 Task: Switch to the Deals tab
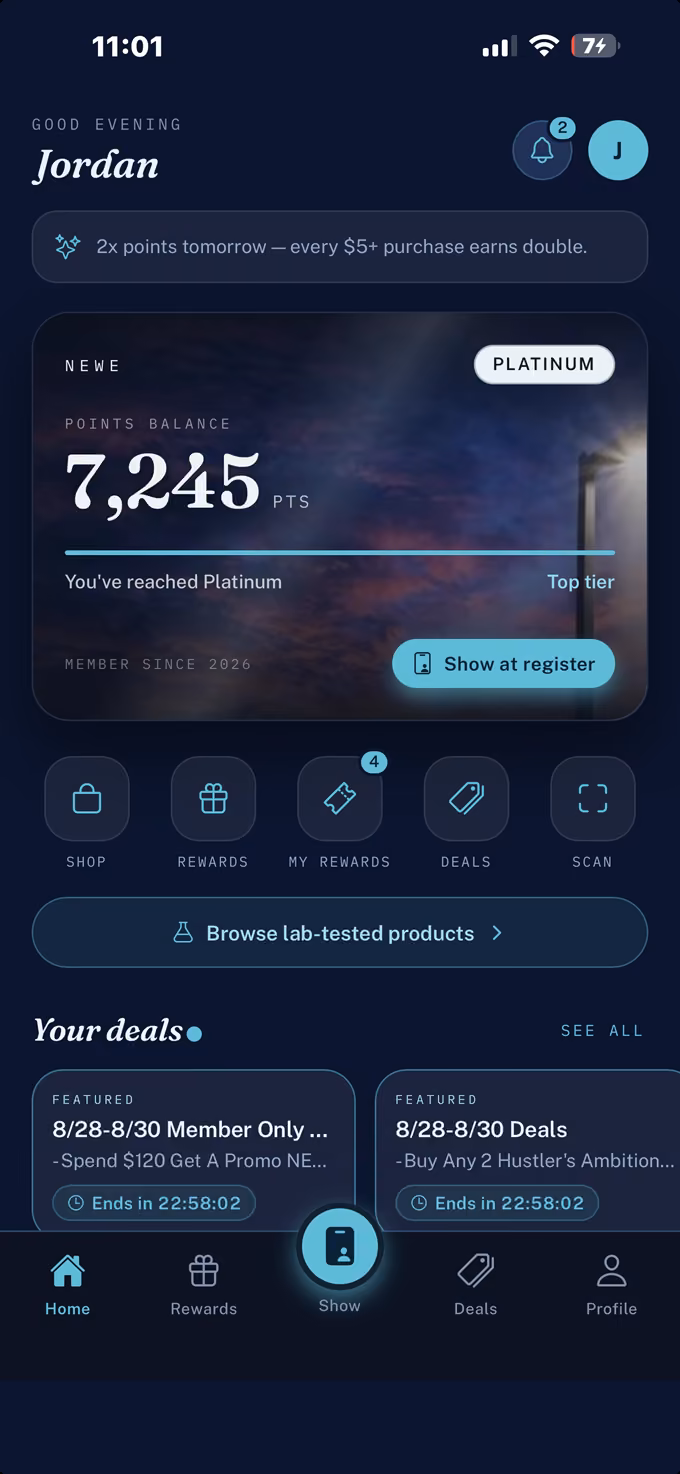coord(476,1285)
